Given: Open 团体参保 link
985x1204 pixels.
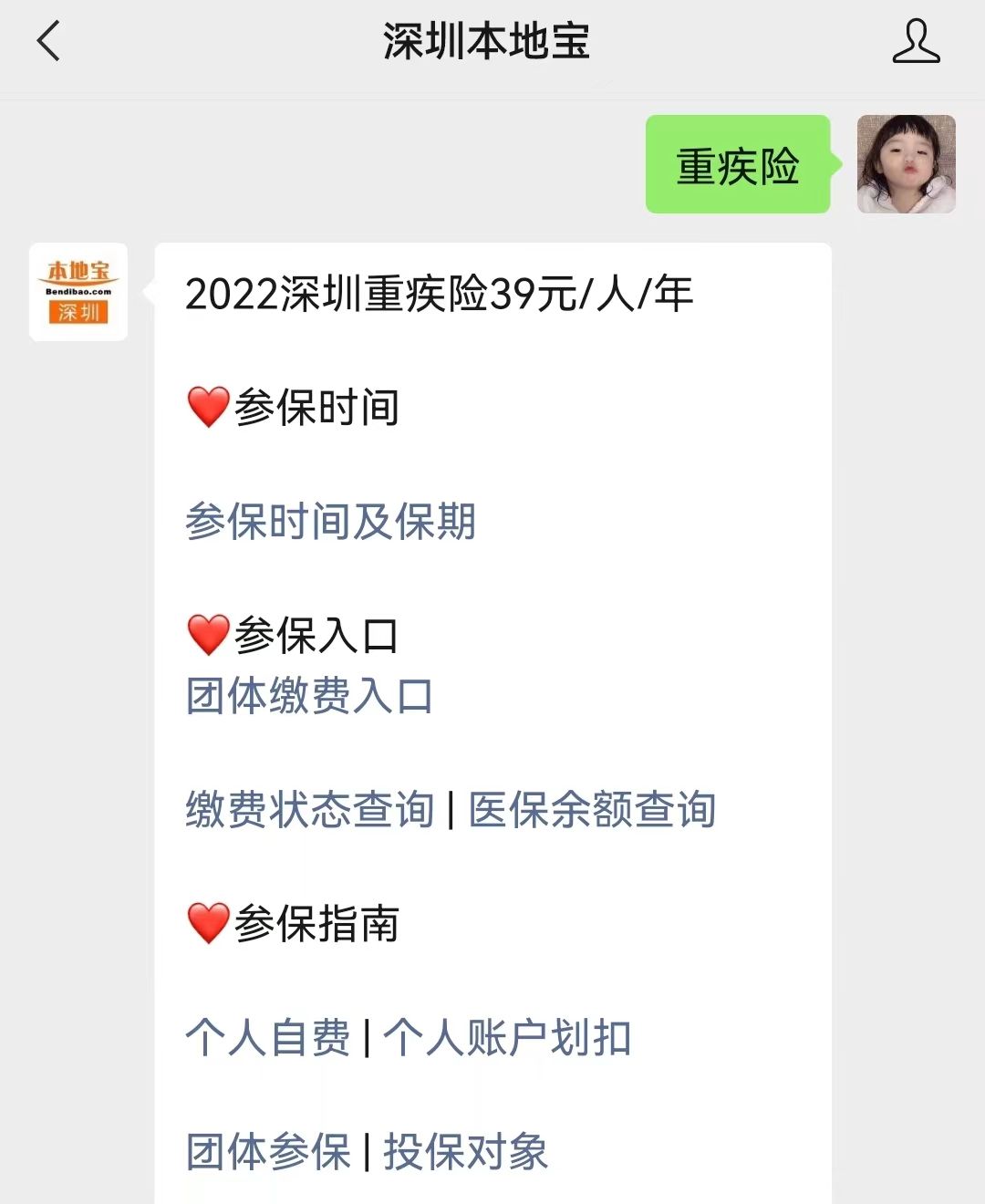Looking at the screenshot, I should pyautogui.click(x=268, y=1152).
